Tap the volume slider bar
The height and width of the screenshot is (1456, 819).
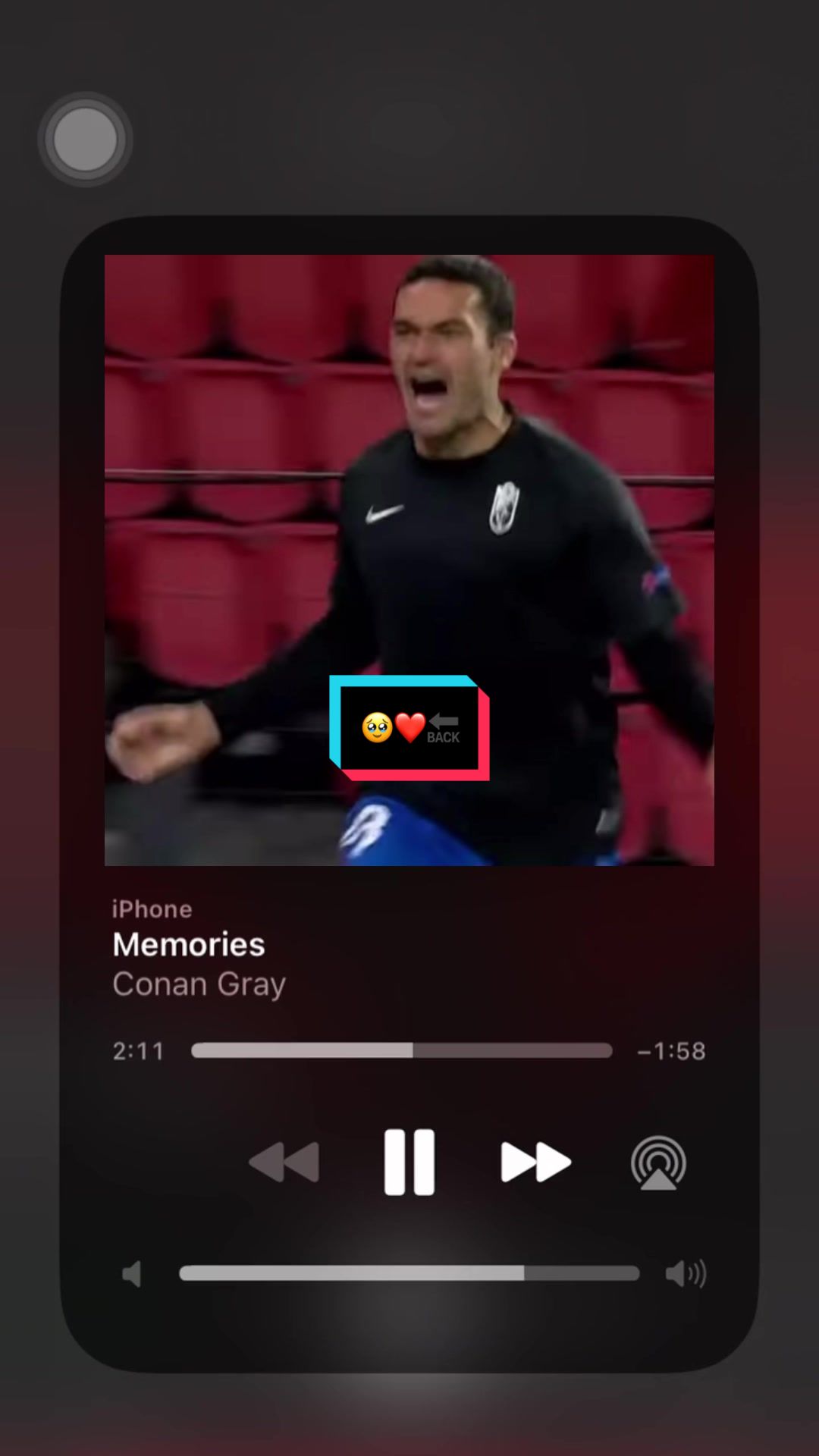point(409,1273)
